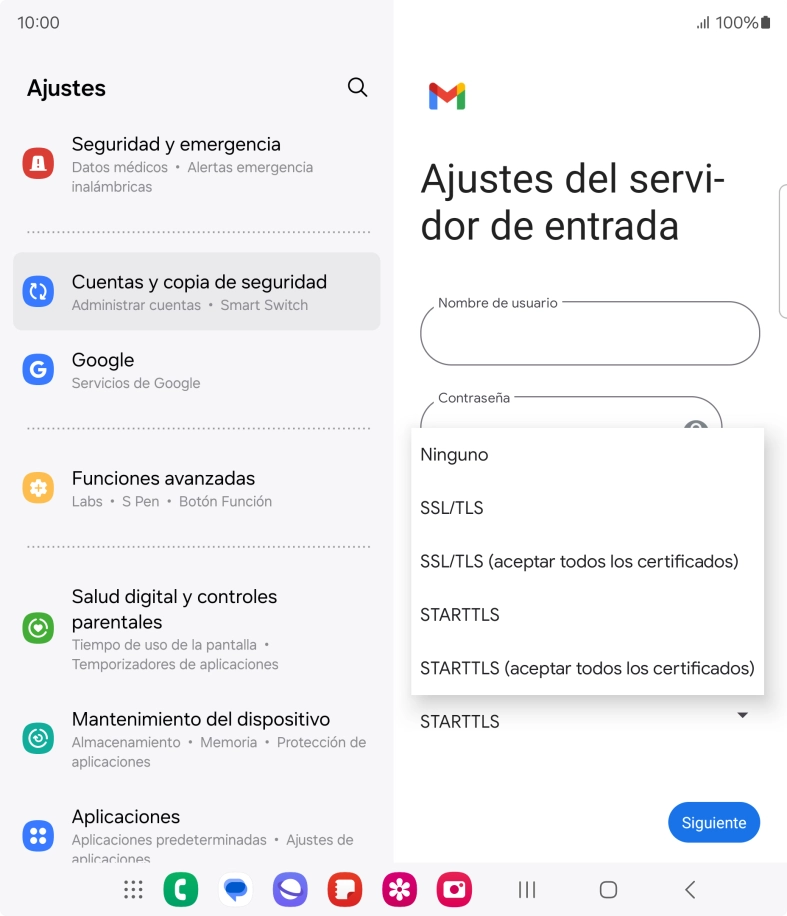The image size is (787, 916).
Task: Open Seguridad y emergencia settings
Action: tap(196, 164)
